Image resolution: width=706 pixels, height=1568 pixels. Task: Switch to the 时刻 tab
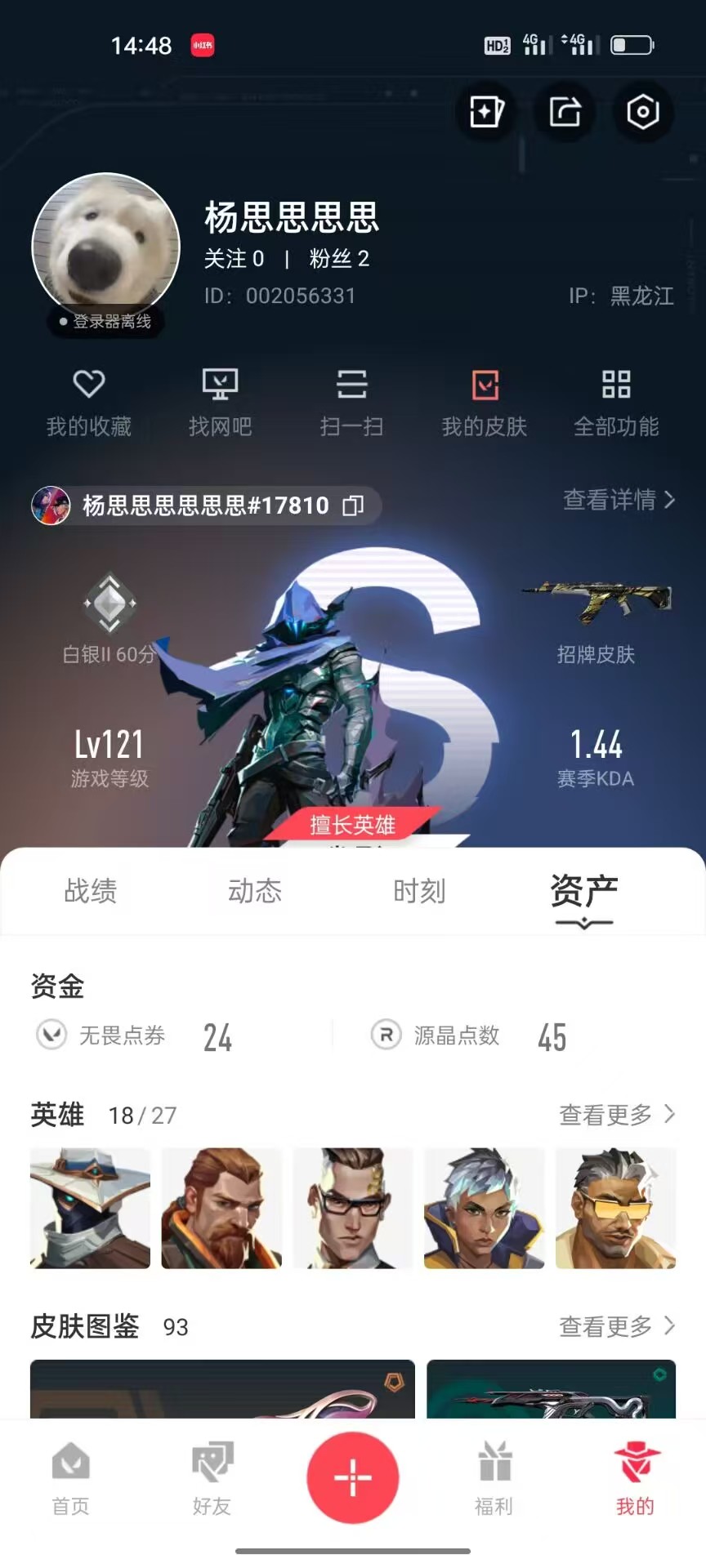click(x=419, y=891)
